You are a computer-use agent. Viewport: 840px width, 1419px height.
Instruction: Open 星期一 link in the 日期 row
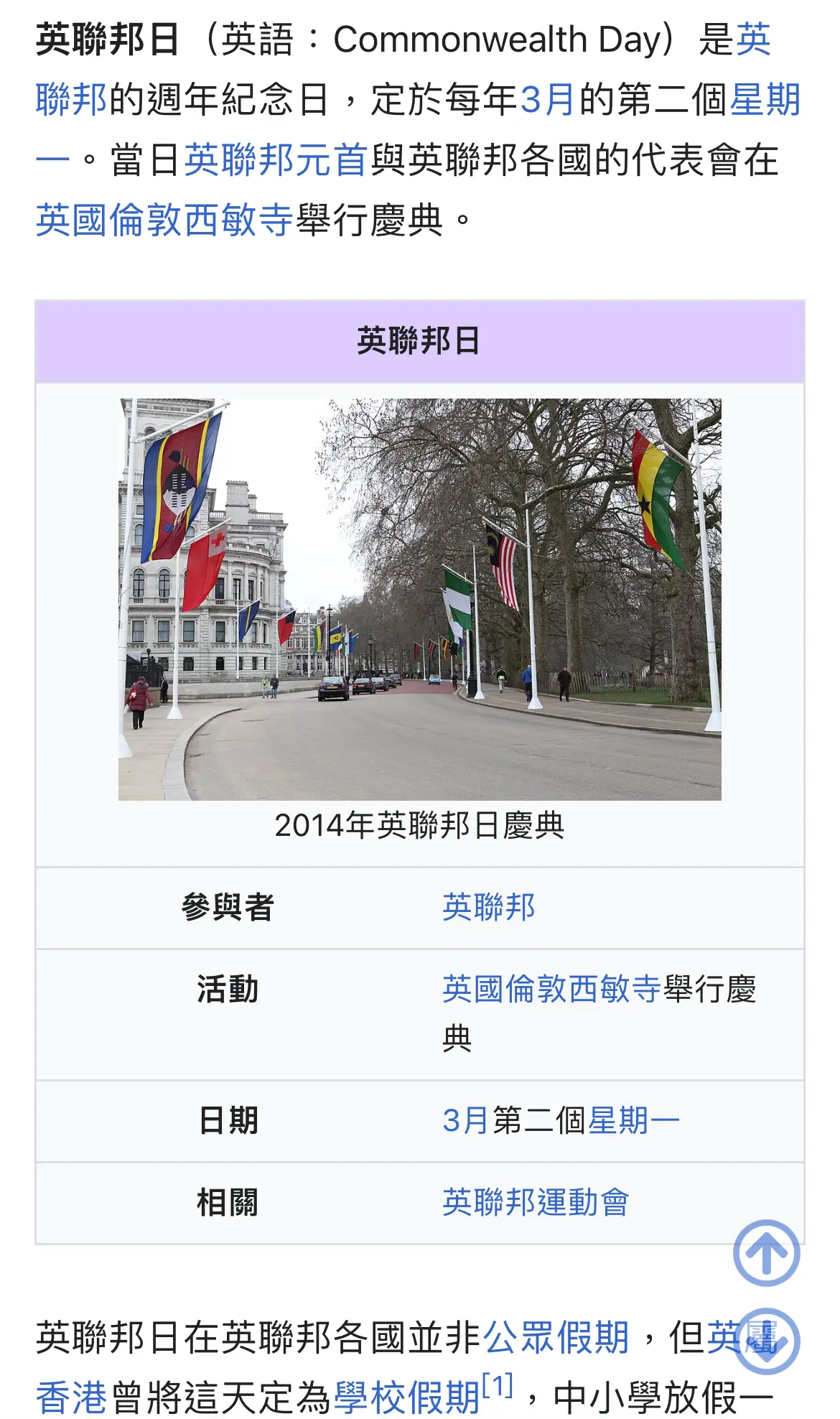(634, 1120)
